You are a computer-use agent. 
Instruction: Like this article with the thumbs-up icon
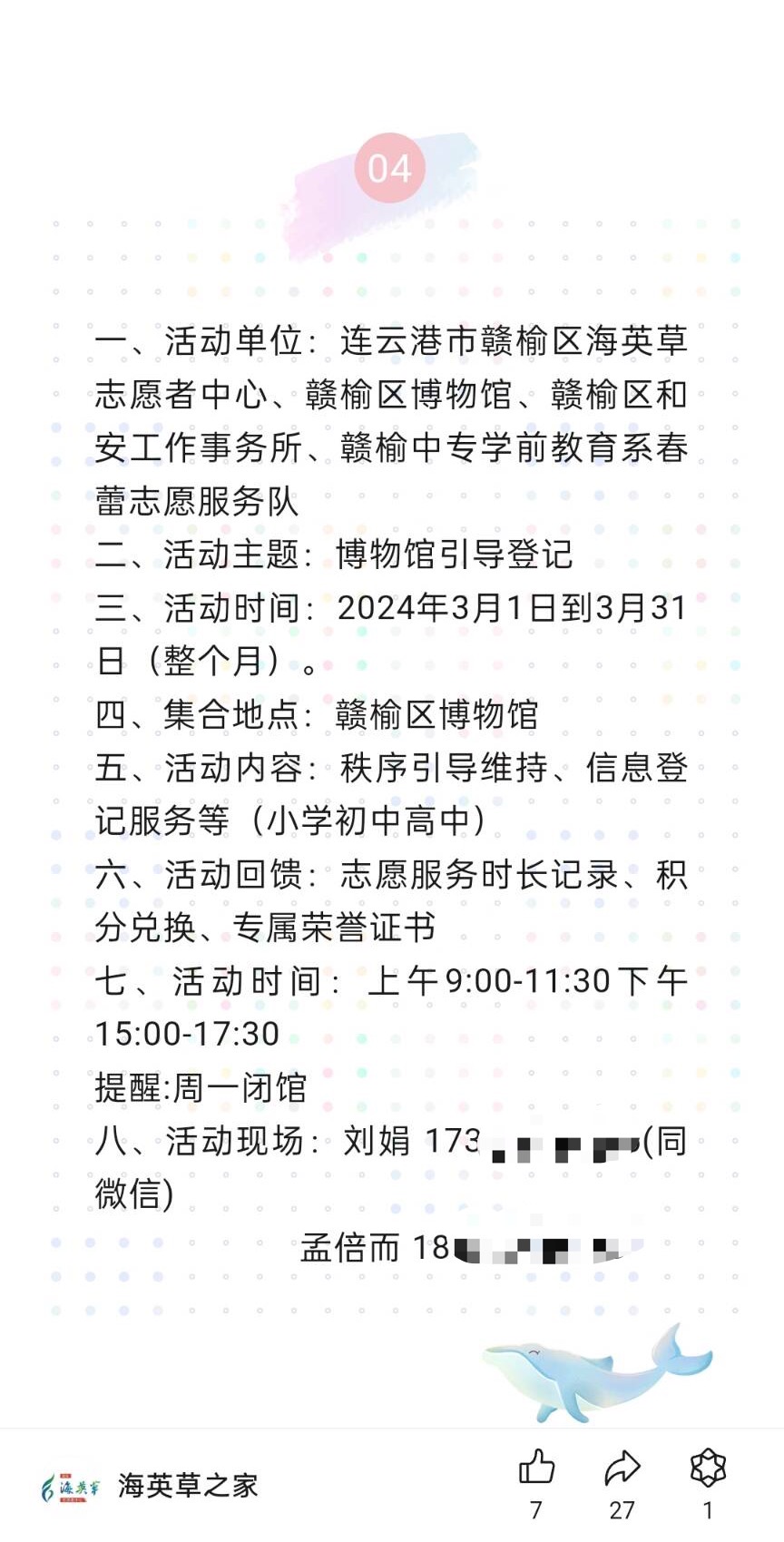point(536,1468)
